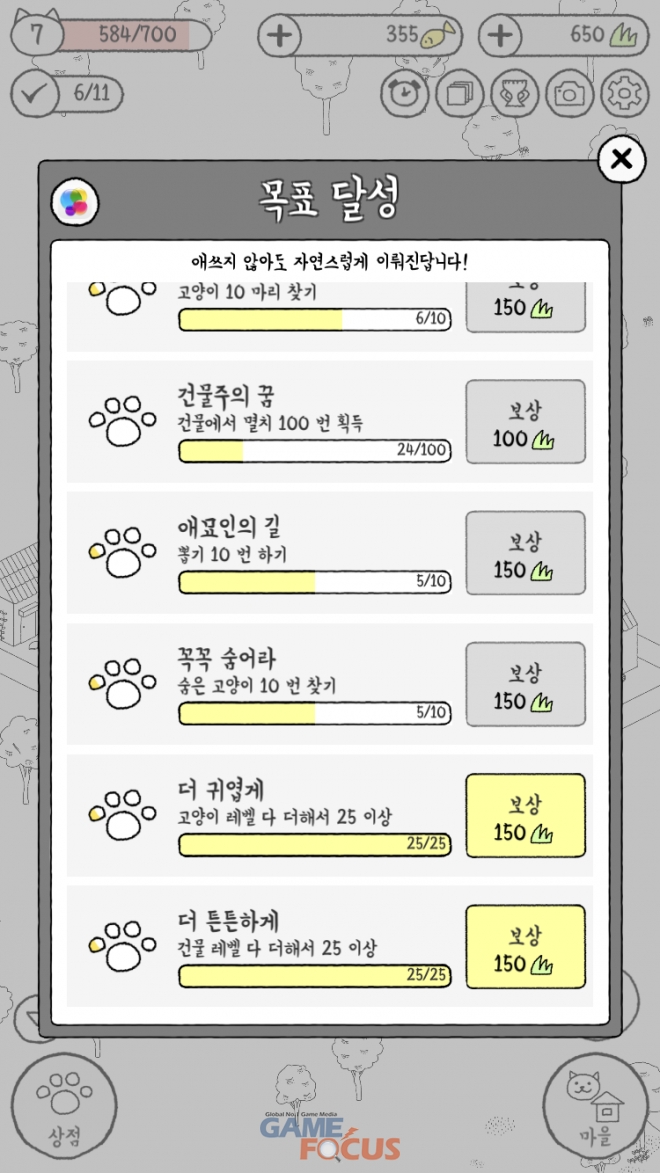Close the 목표 달성 dialog
660x1173 pixels.
tap(621, 159)
